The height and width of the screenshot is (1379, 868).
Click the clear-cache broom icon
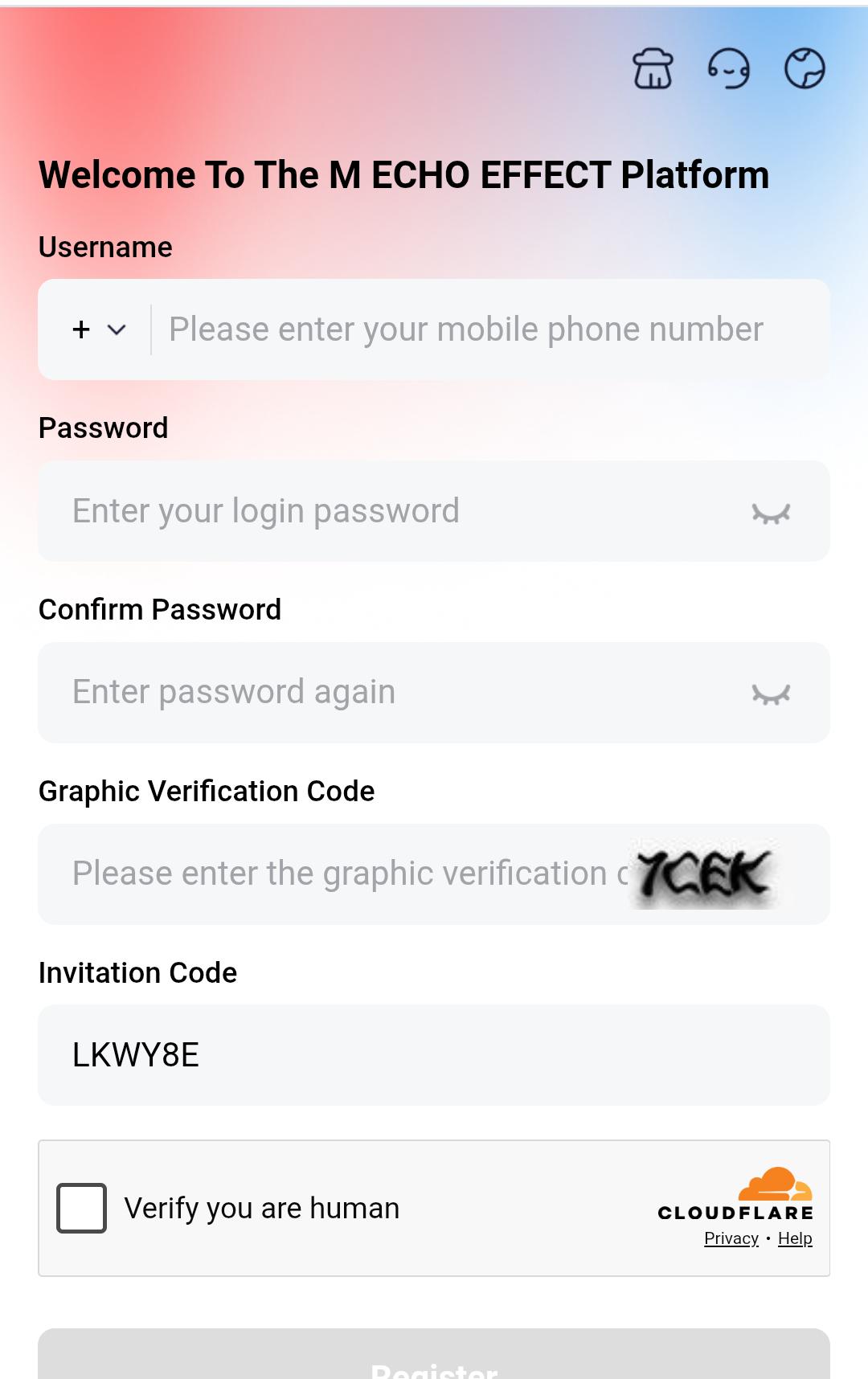(x=653, y=70)
